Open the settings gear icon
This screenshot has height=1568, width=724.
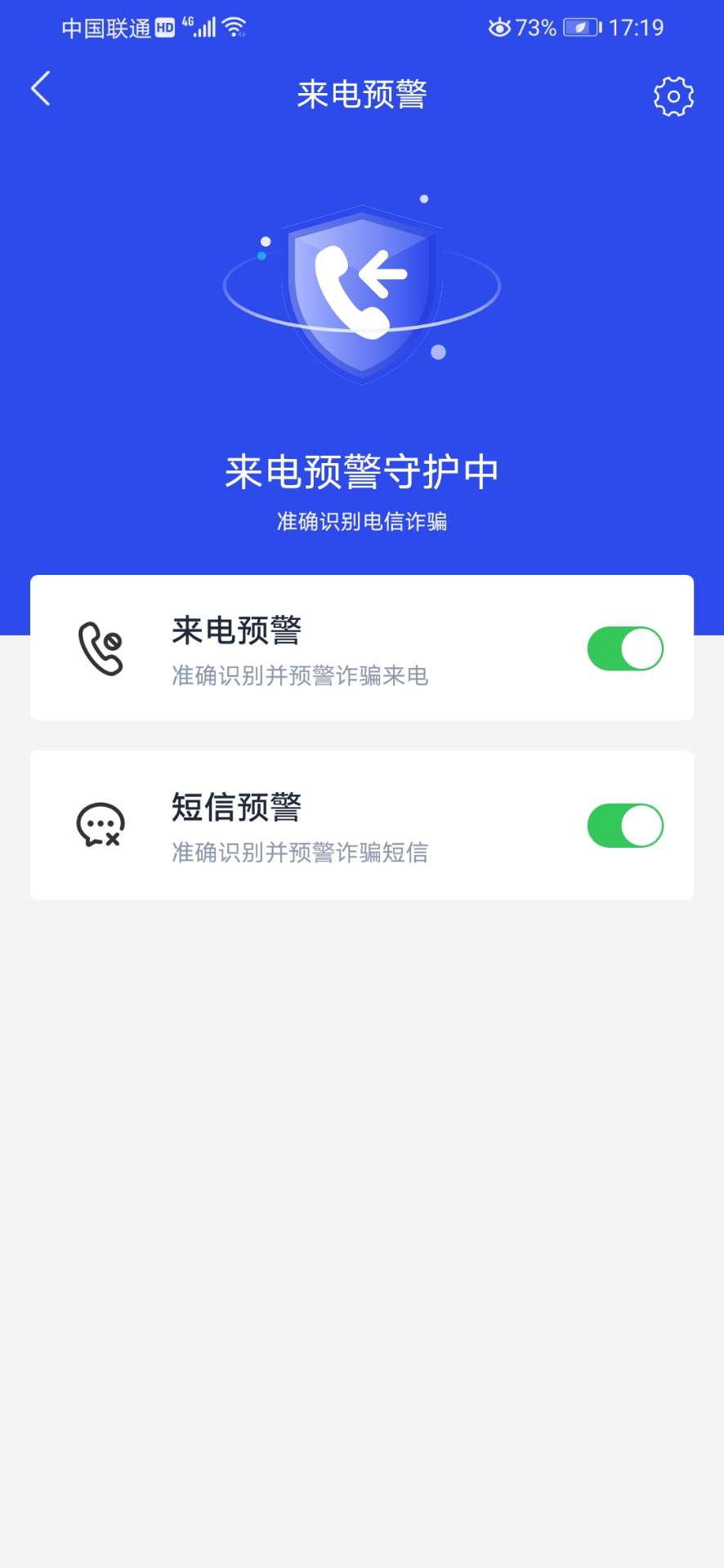click(673, 95)
